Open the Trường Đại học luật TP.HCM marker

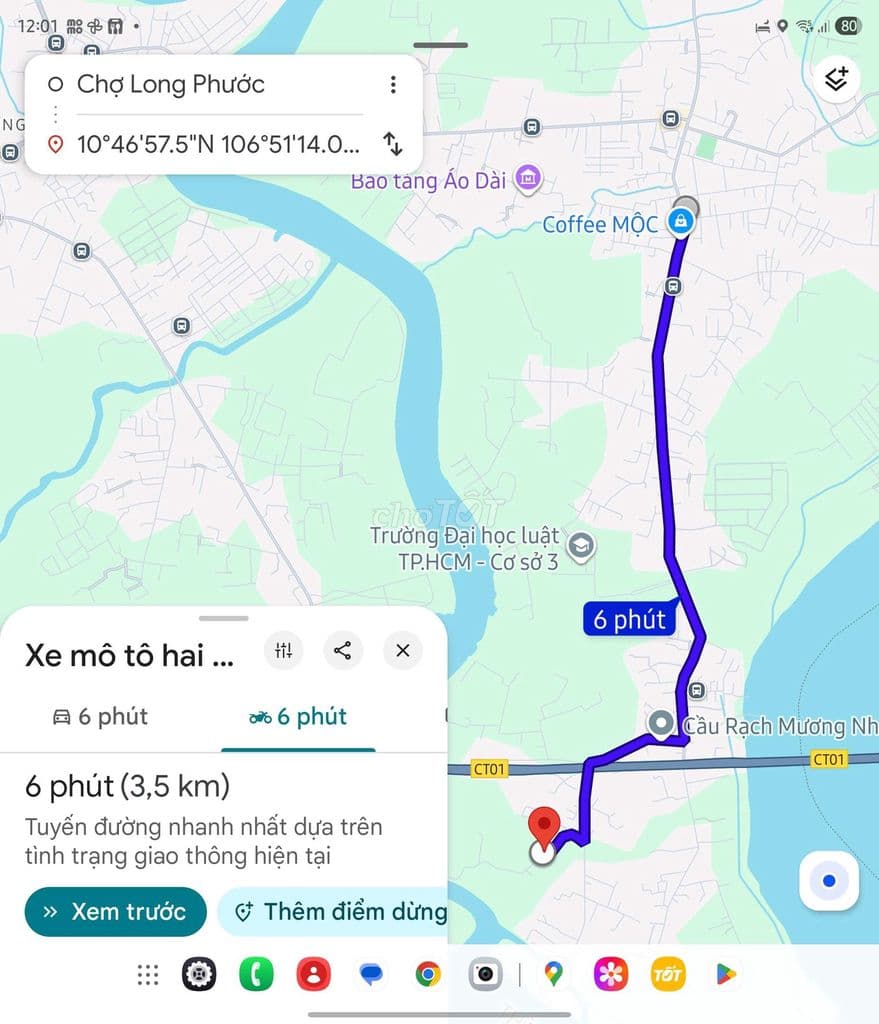pos(579,546)
